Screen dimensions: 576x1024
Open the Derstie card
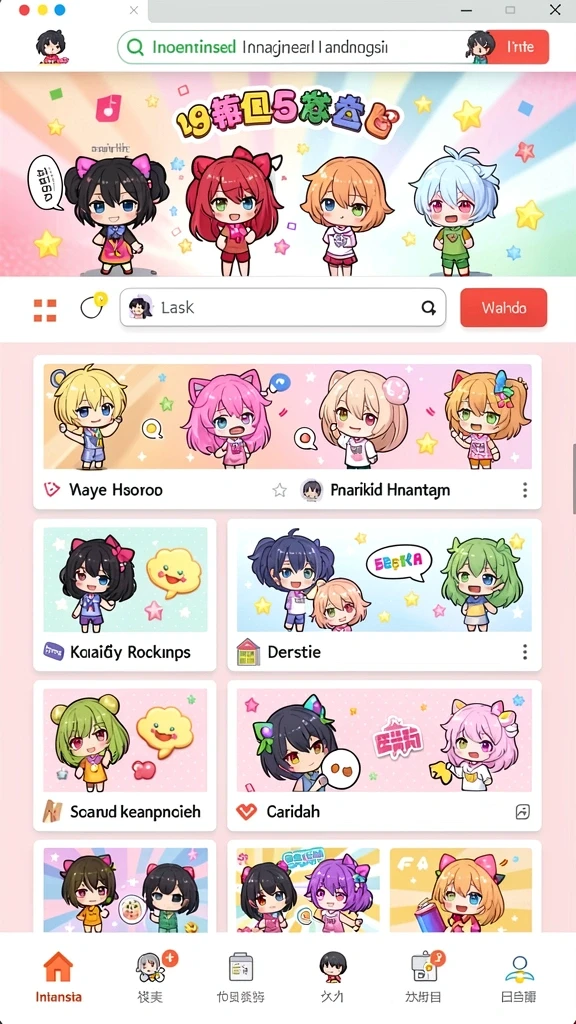[384, 595]
